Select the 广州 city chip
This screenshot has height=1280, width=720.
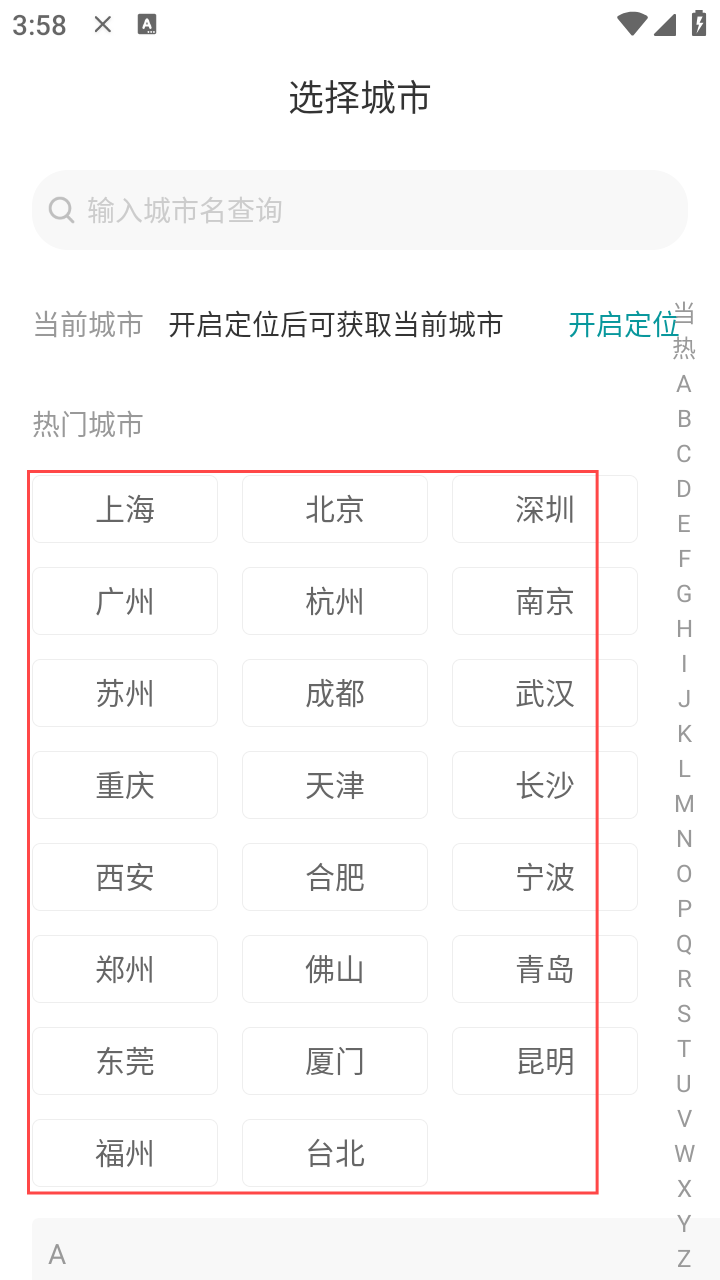click(x=125, y=602)
